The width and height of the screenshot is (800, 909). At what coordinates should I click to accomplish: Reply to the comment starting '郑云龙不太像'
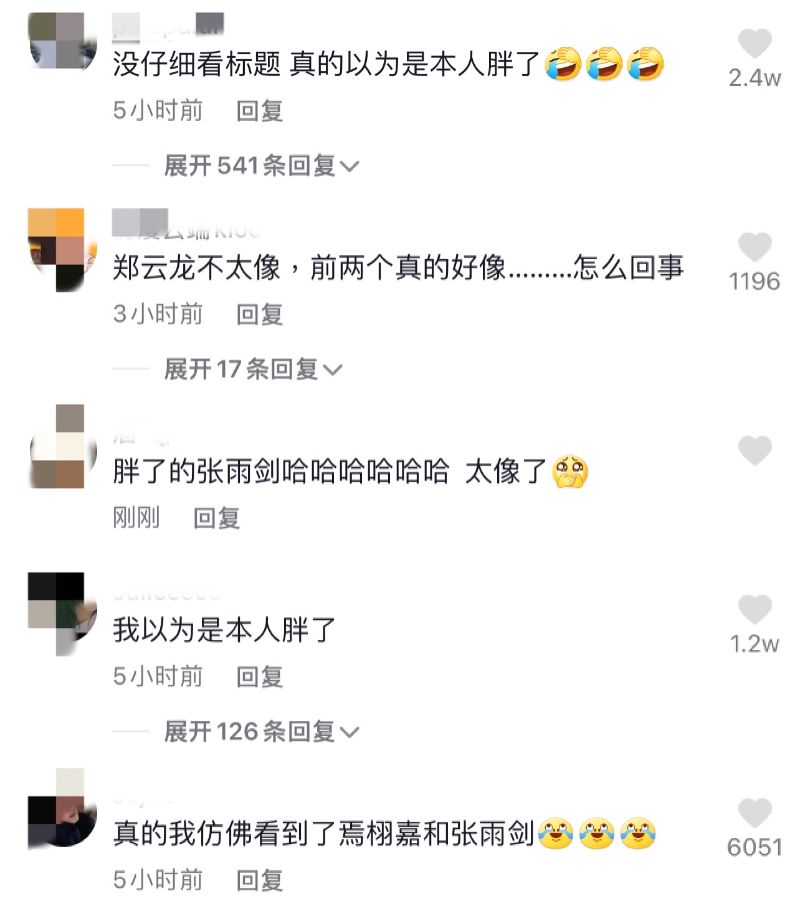260,314
